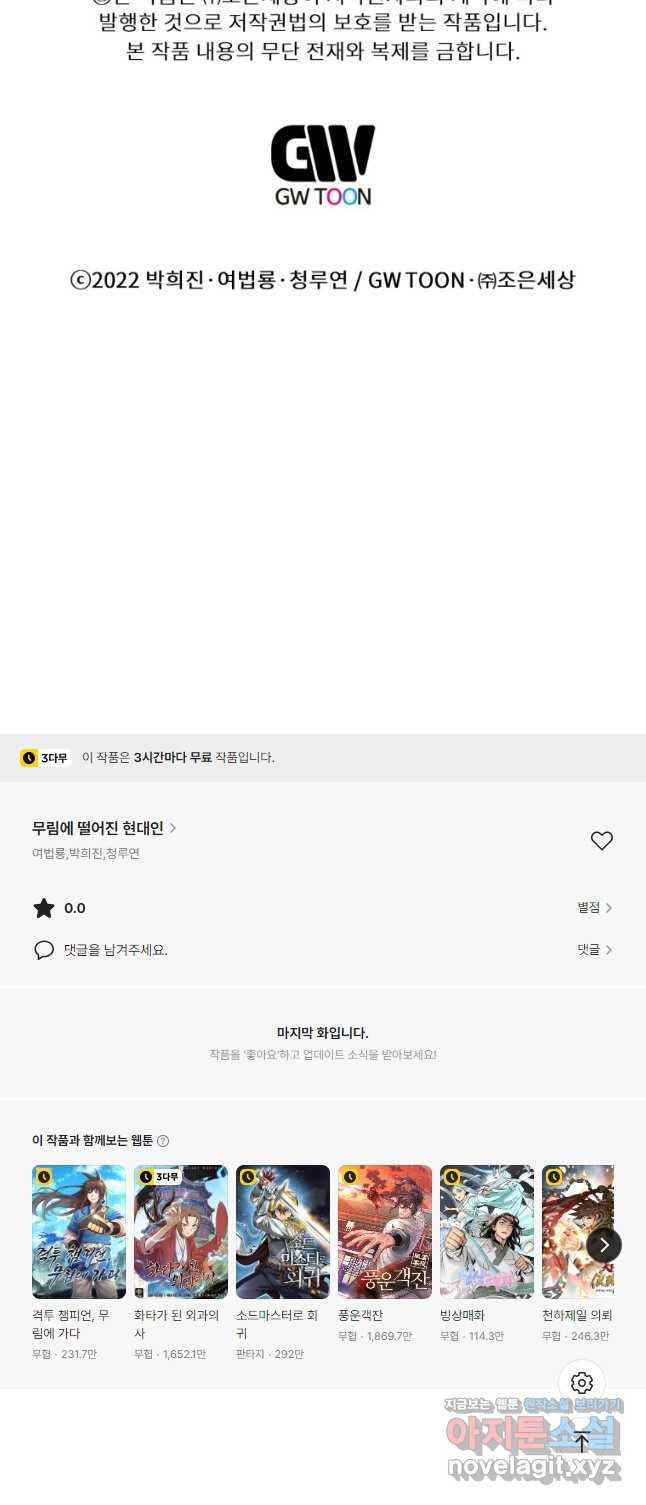Like this webtoon with the heart icon
Screen dimensions: 646x1505
[601, 841]
